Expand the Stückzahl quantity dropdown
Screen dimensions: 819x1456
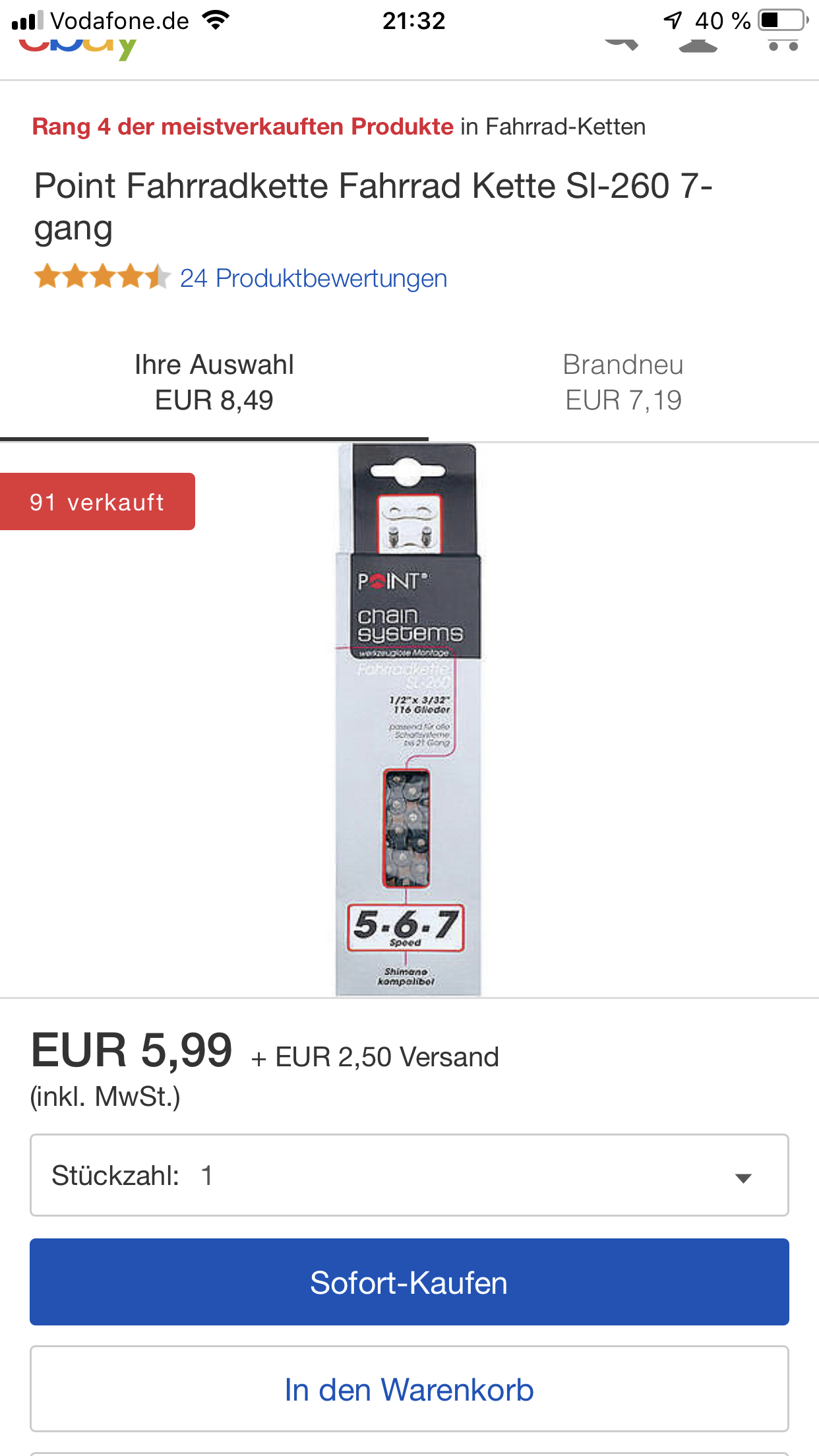[409, 1175]
